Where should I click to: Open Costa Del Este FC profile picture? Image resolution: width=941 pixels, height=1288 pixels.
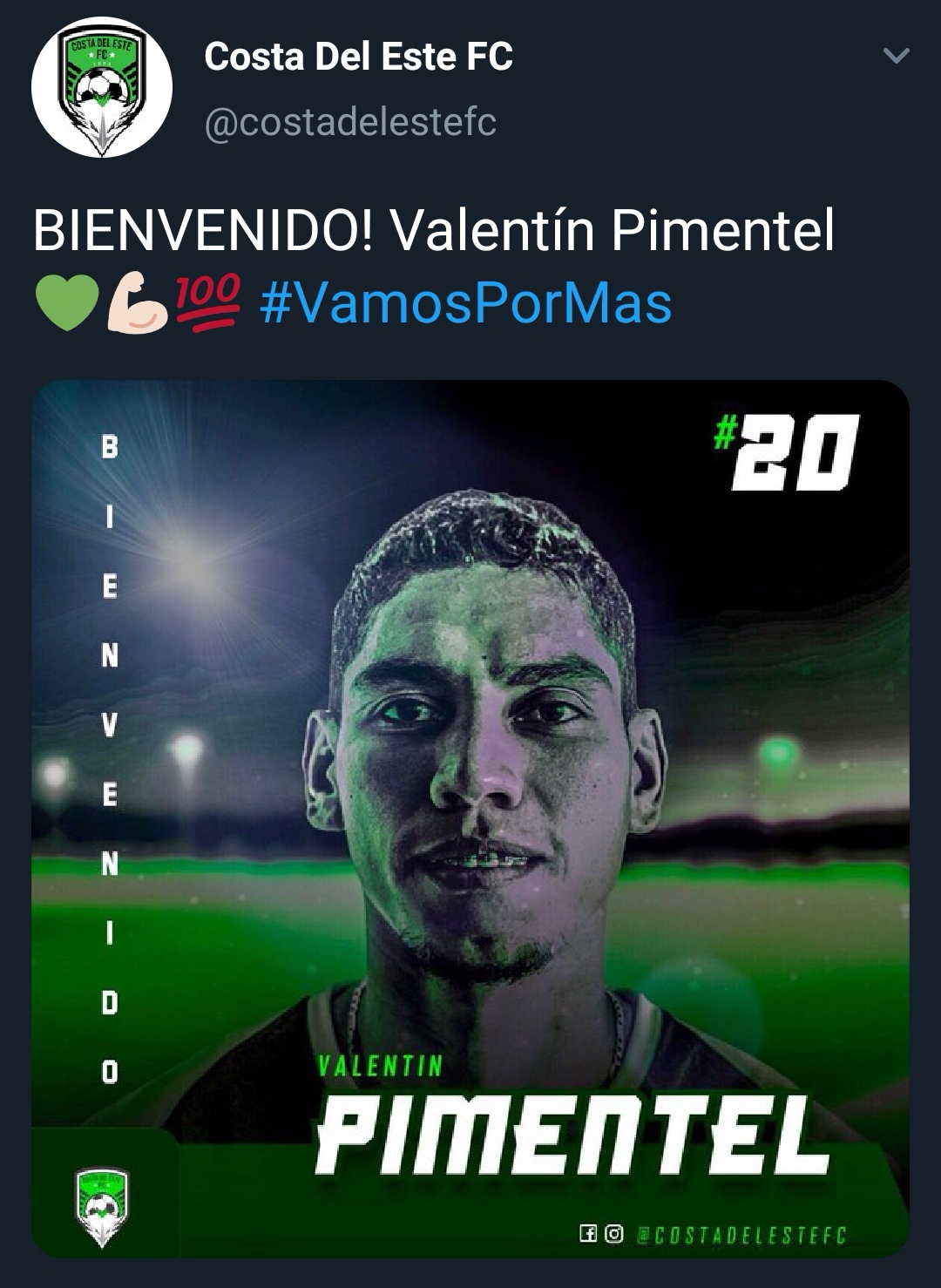[102, 87]
